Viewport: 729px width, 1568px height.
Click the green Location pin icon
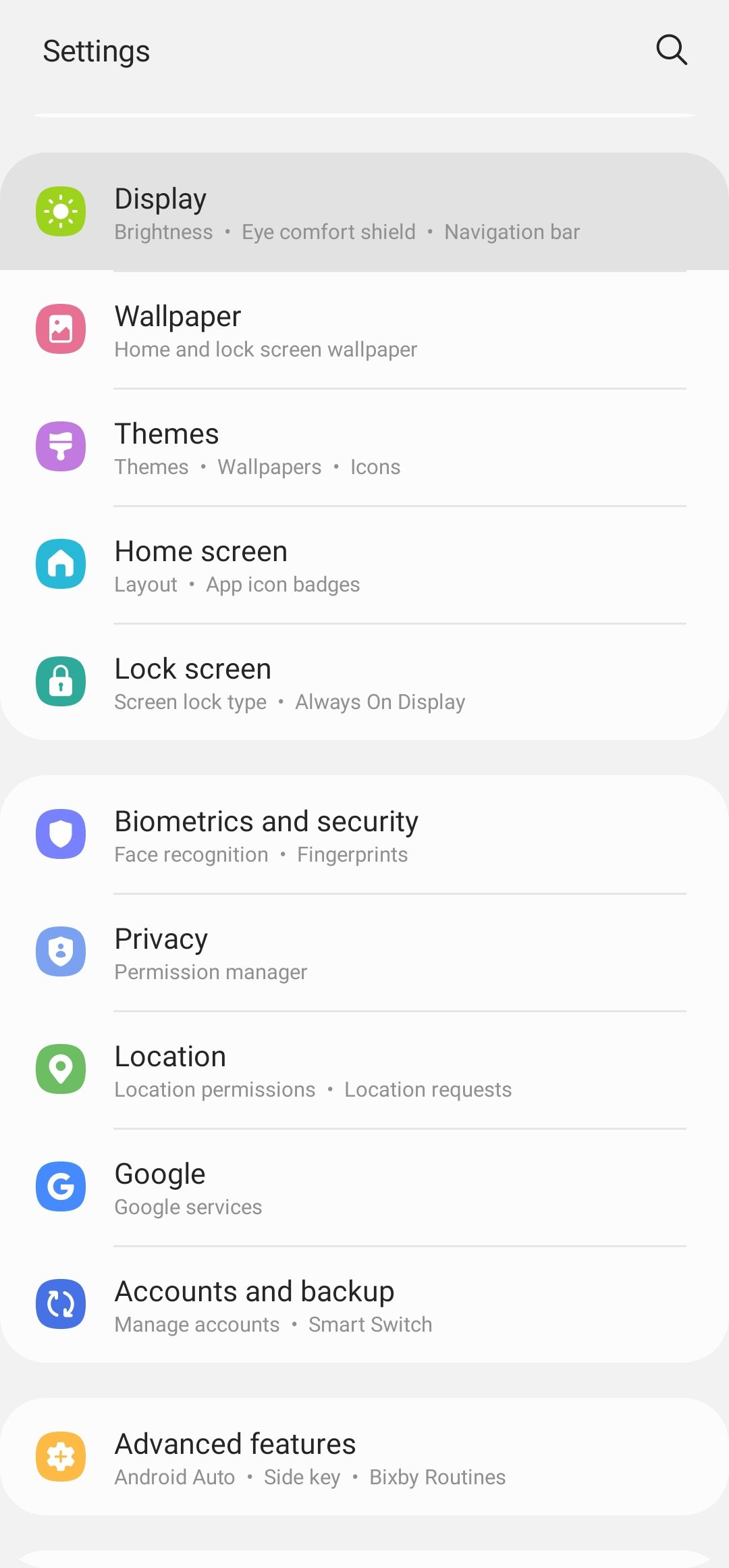tap(61, 1068)
